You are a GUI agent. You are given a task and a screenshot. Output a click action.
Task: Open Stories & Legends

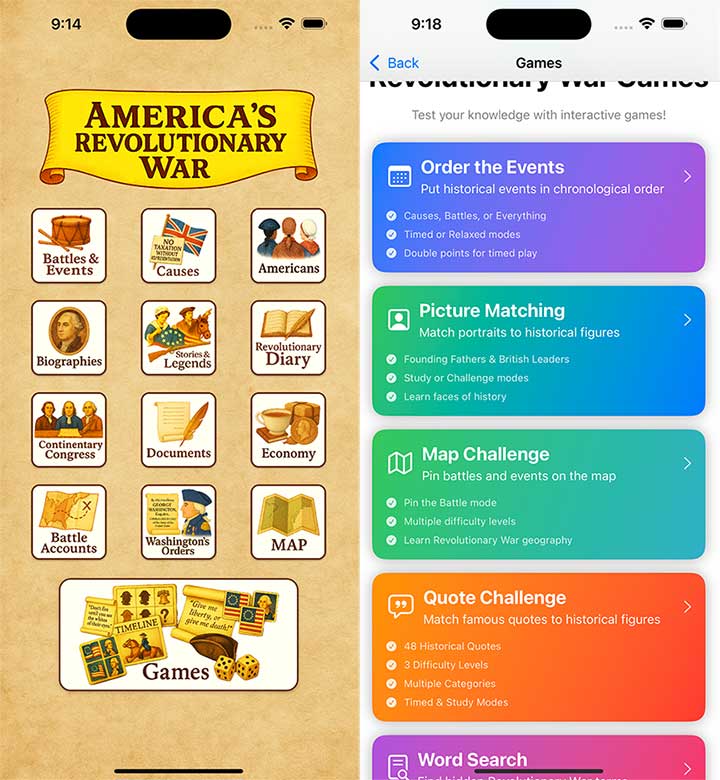pyautogui.click(x=178, y=337)
